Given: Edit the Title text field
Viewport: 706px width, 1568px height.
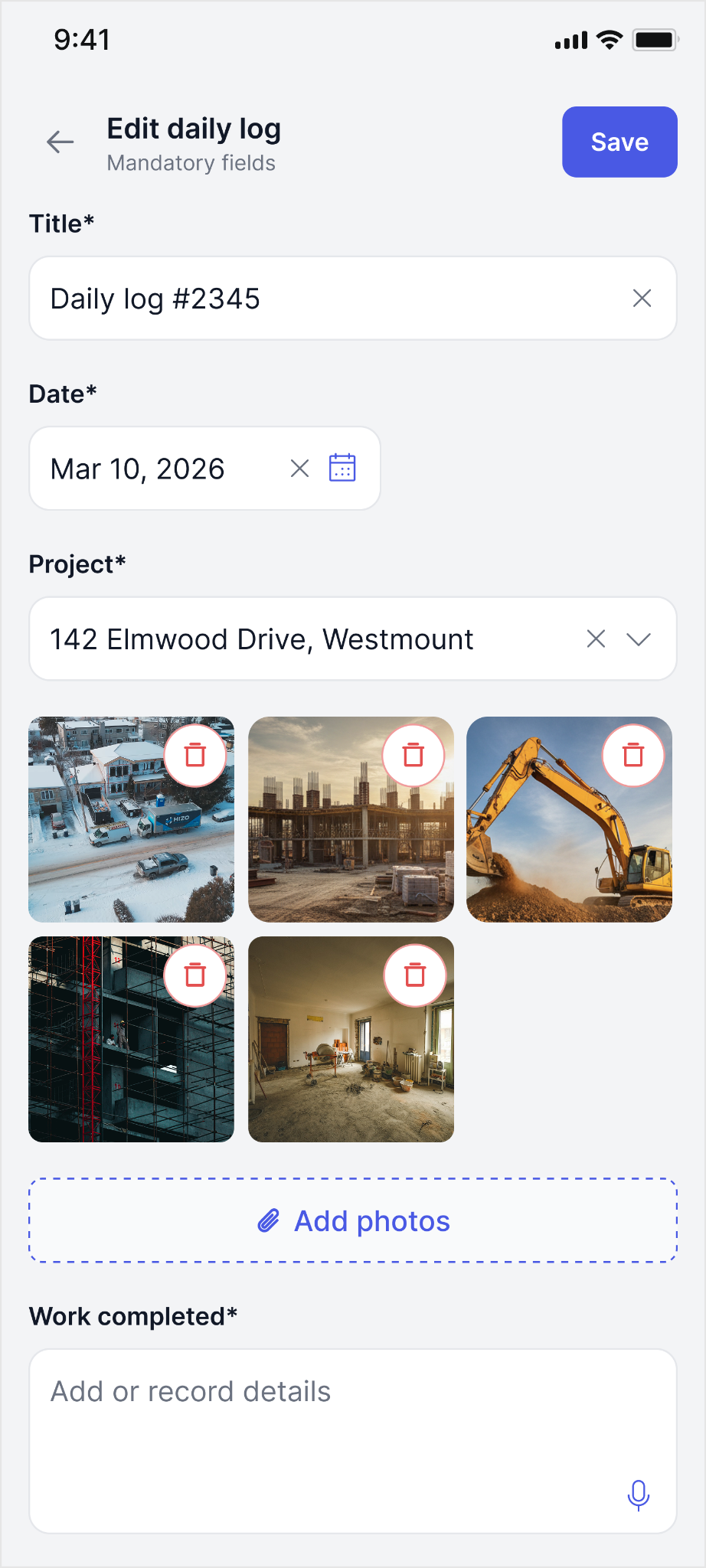Looking at the screenshot, I should point(353,298).
